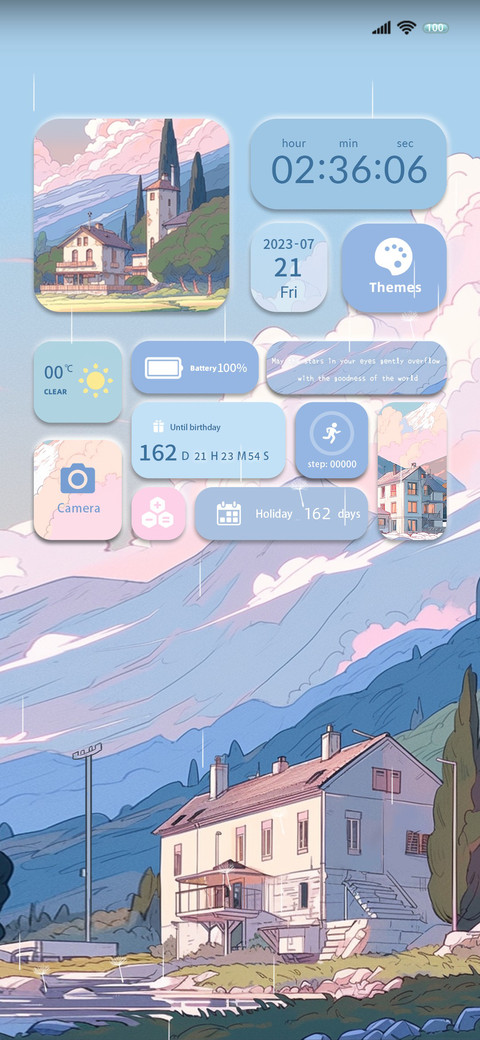Tap the large villa photo widget

click(x=132, y=216)
